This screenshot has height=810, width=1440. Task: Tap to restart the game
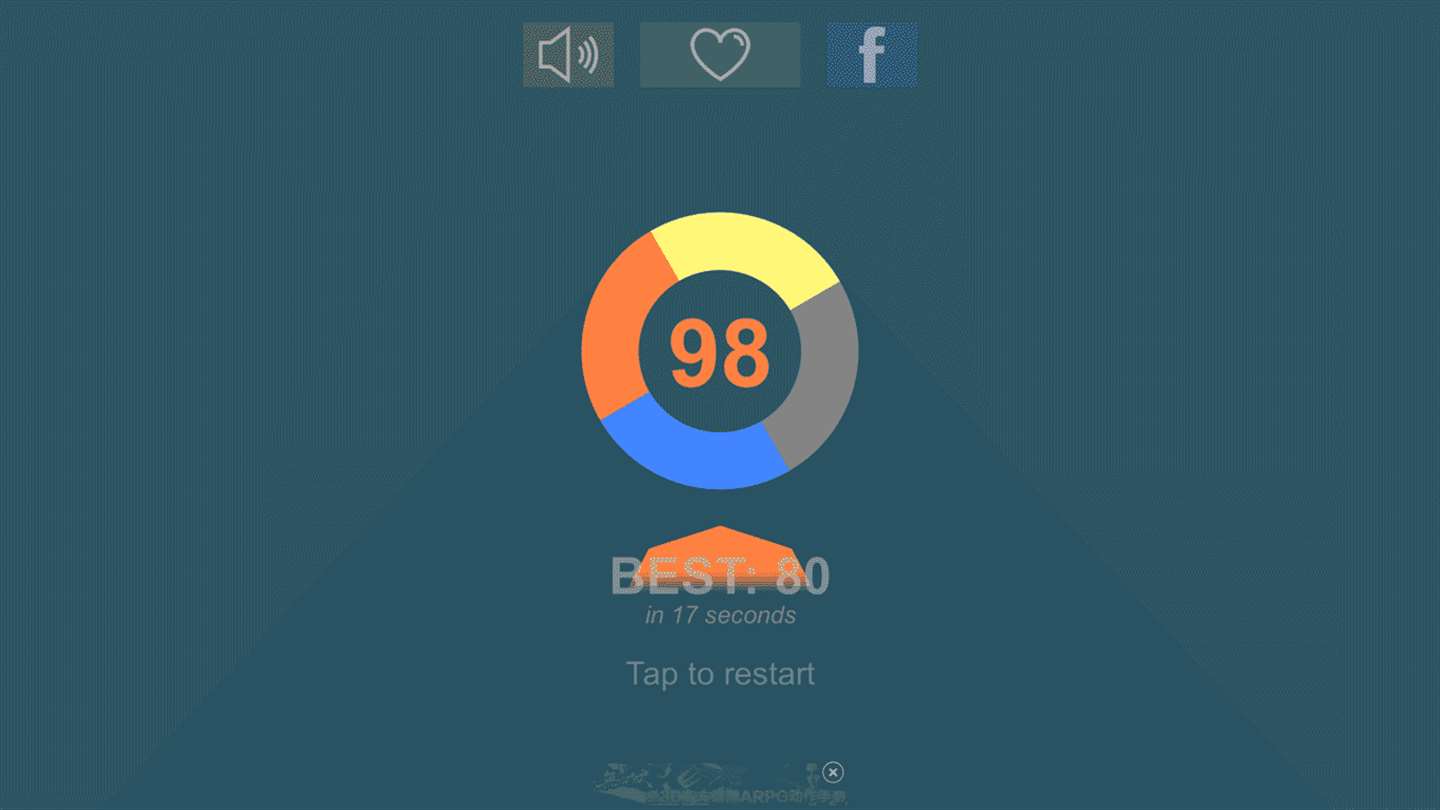(720, 673)
